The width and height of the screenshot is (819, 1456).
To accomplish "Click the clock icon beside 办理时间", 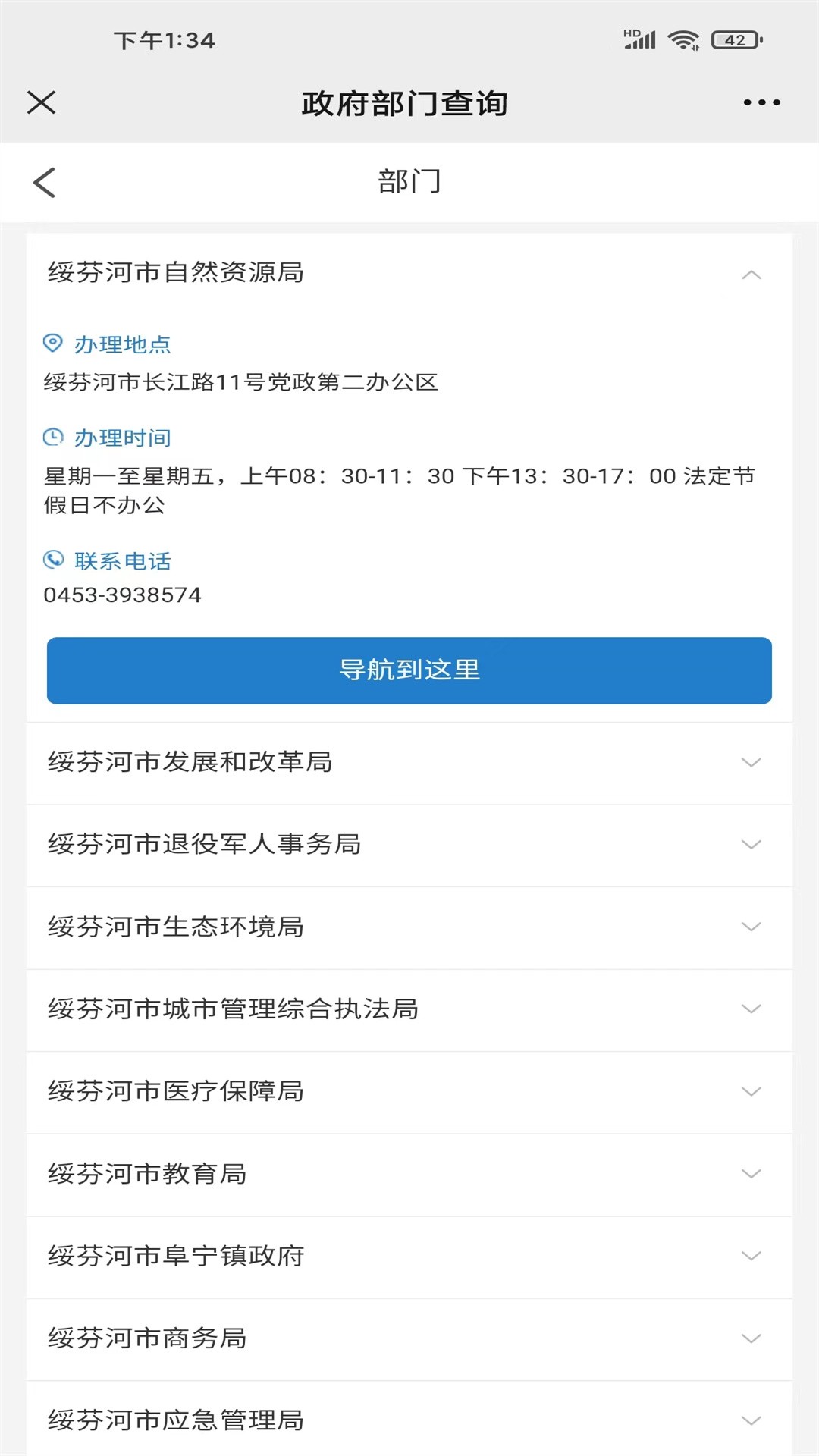I will click(x=52, y=436).
